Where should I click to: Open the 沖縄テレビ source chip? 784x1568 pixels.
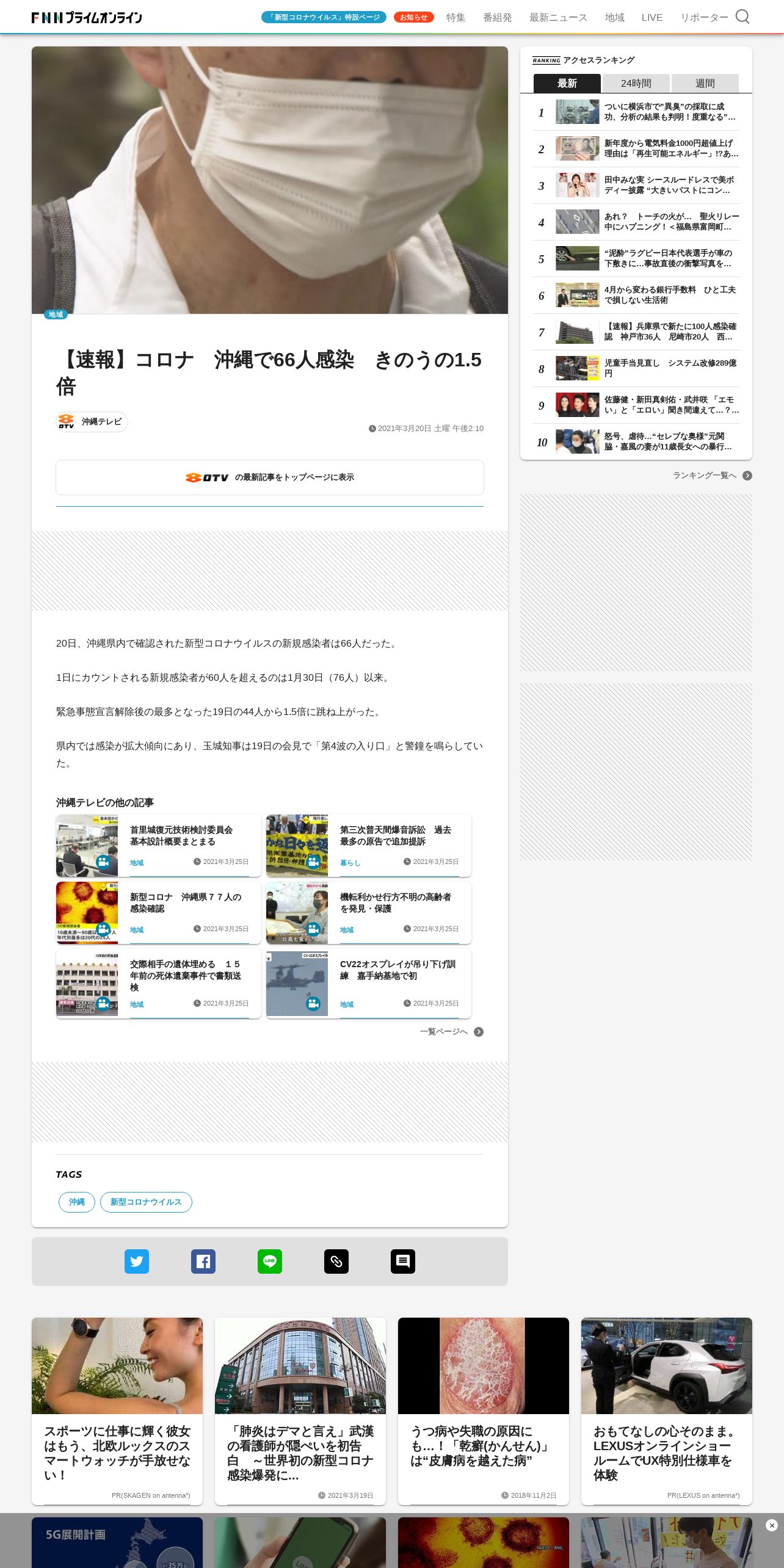(x=92, y=421)
